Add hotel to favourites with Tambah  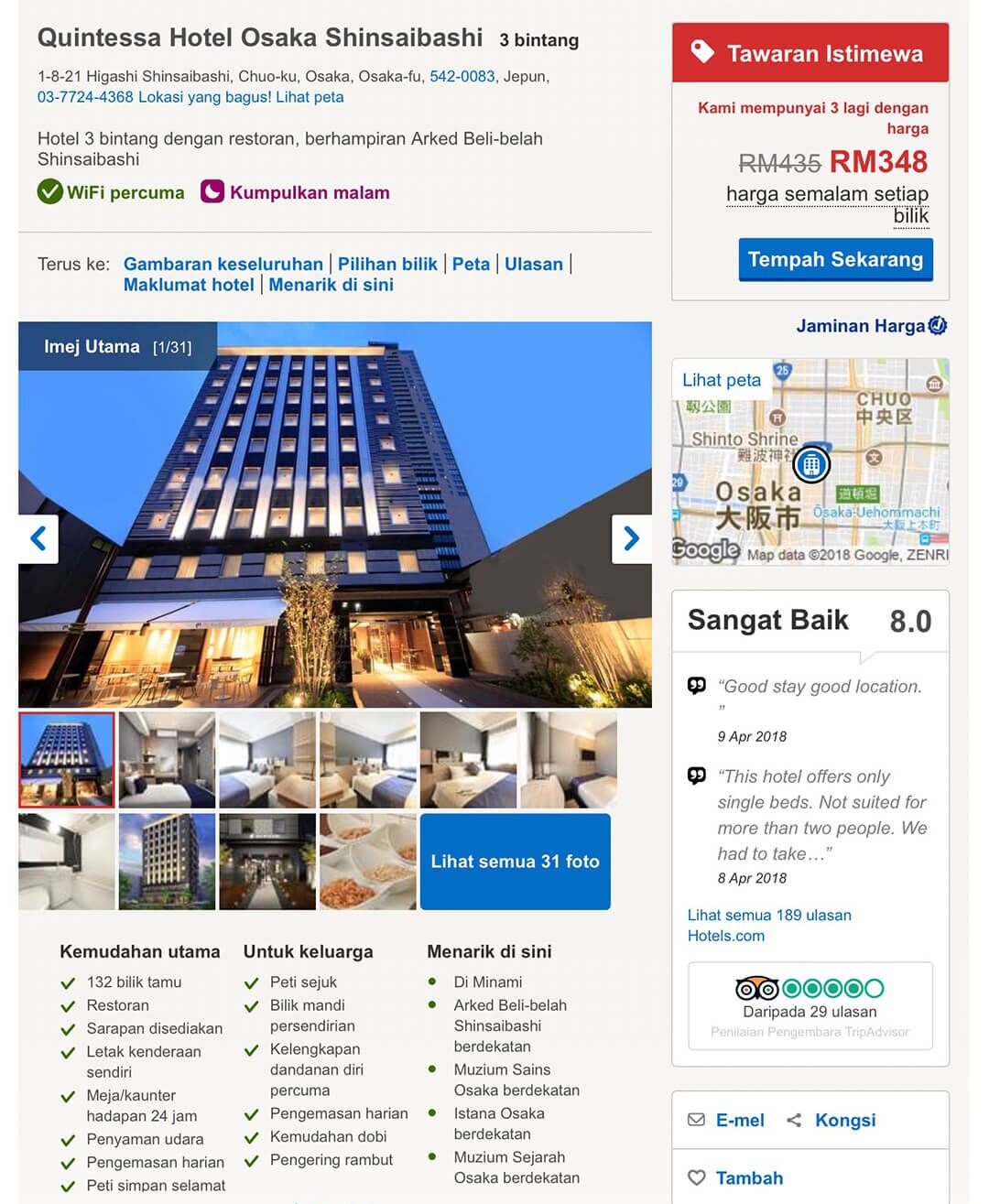click(x=736, y=1177)
